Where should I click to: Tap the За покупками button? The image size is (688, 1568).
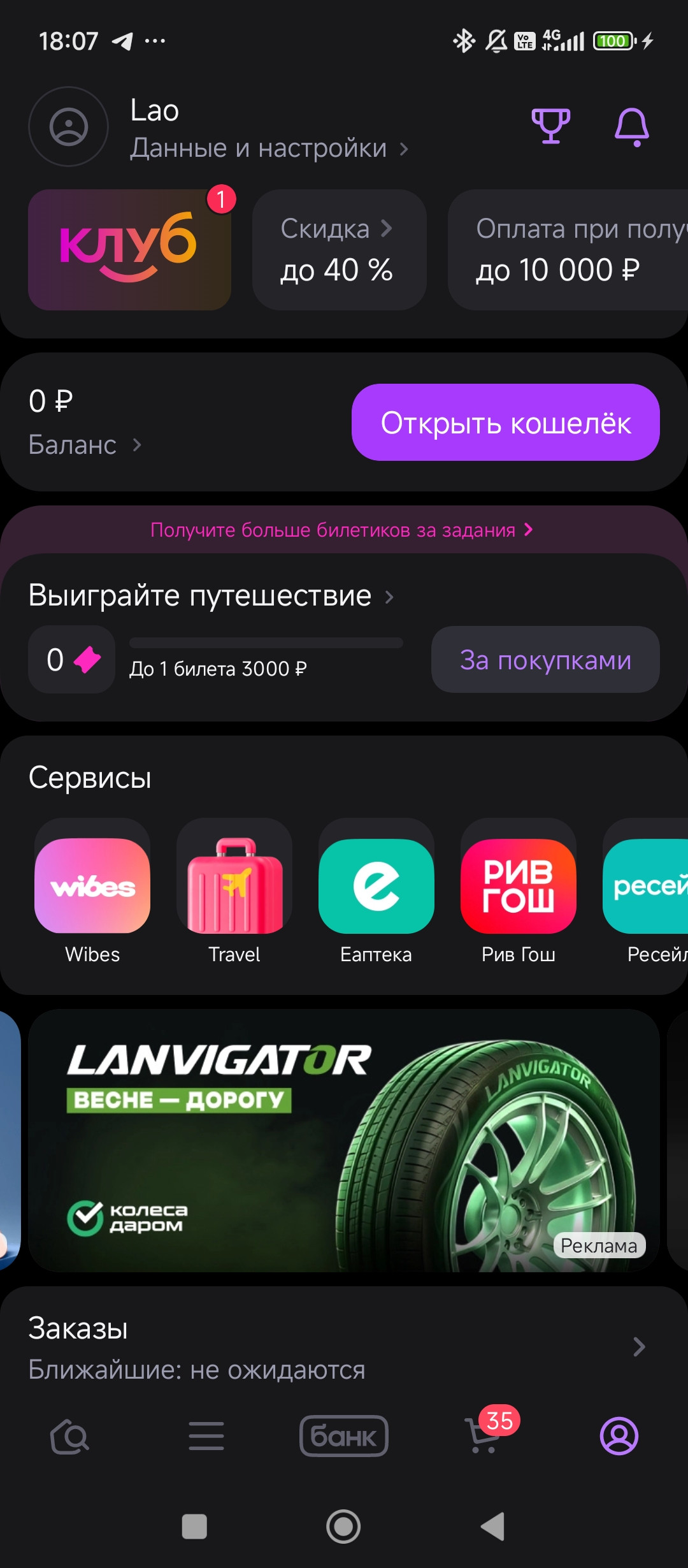tap(545, 660)
